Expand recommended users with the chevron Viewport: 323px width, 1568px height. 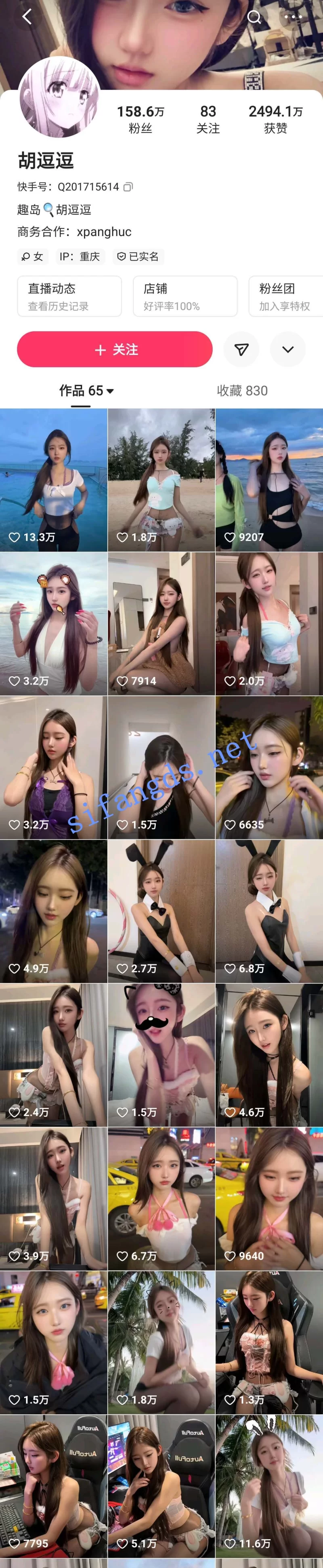[288, 349]
